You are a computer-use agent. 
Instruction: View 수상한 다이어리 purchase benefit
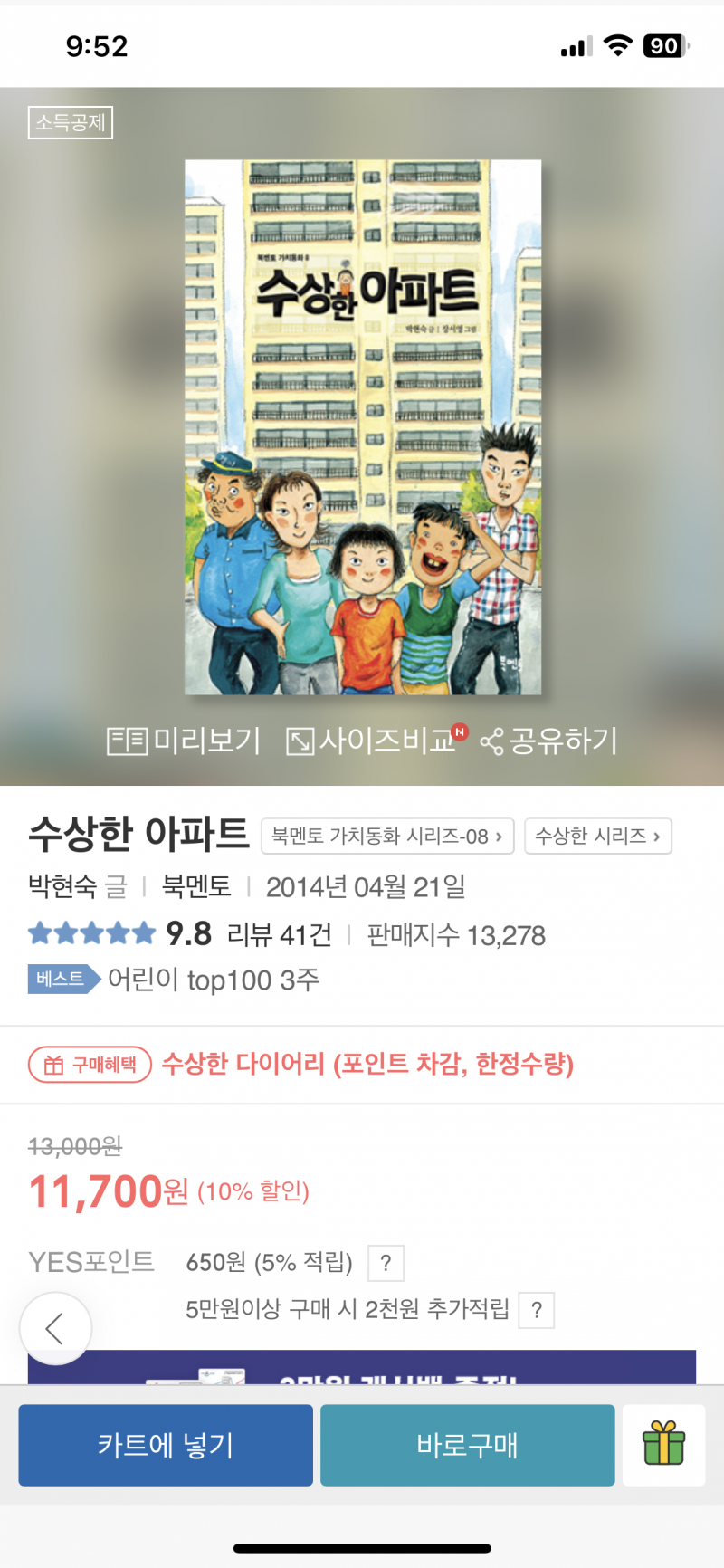tap(367, 1064)
